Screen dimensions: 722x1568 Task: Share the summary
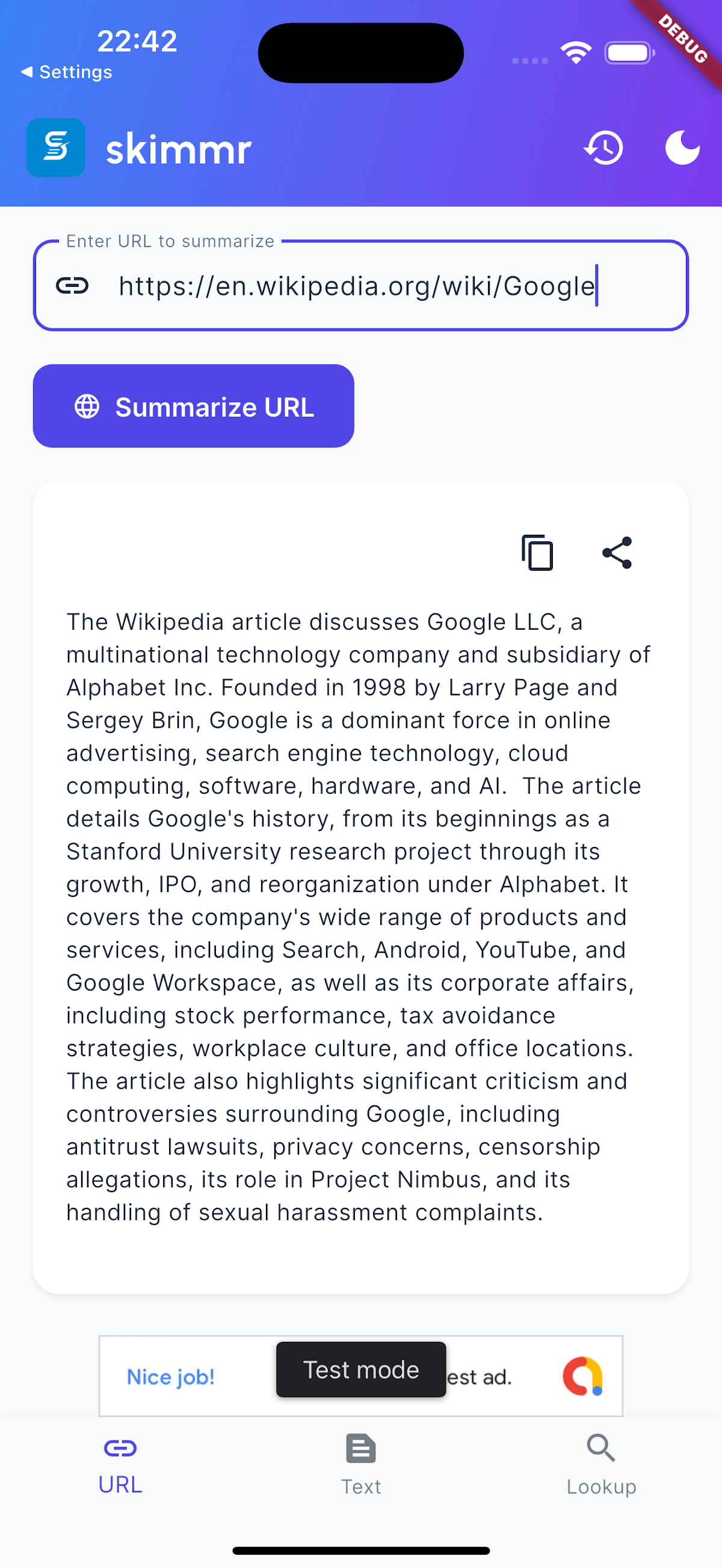click(x=617, y=553)
